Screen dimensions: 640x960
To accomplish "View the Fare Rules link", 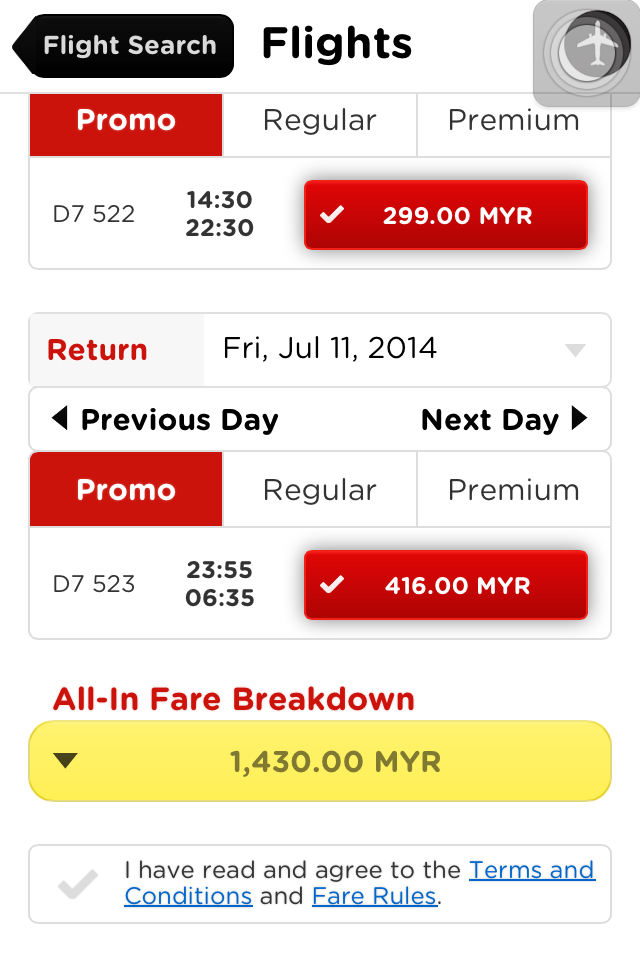I will pyautogui.click(x=374, y=896).
